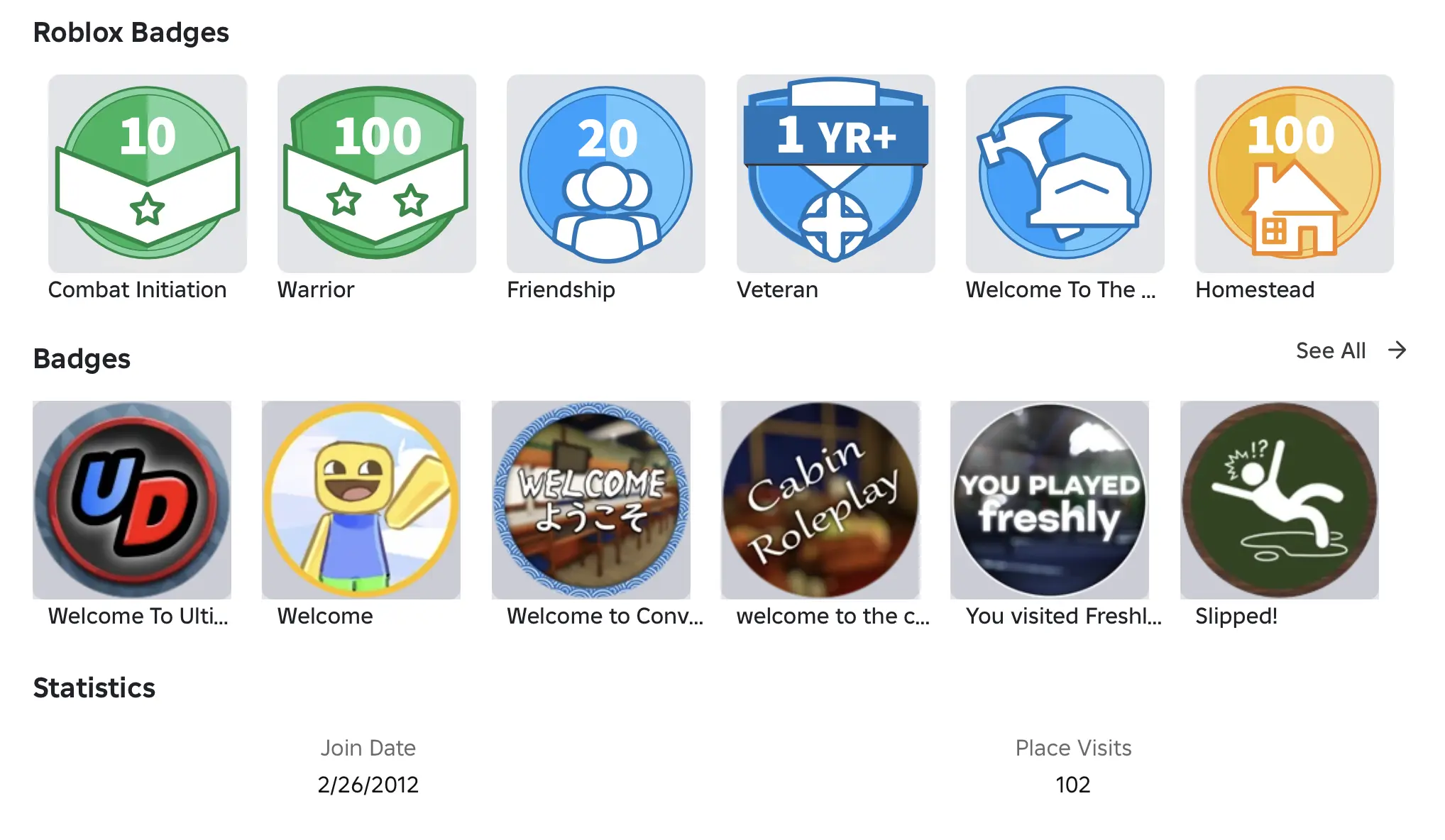Open the Welcome To Ulti... badge
This screenshot has width=1445, height=840.
(132, 500)
